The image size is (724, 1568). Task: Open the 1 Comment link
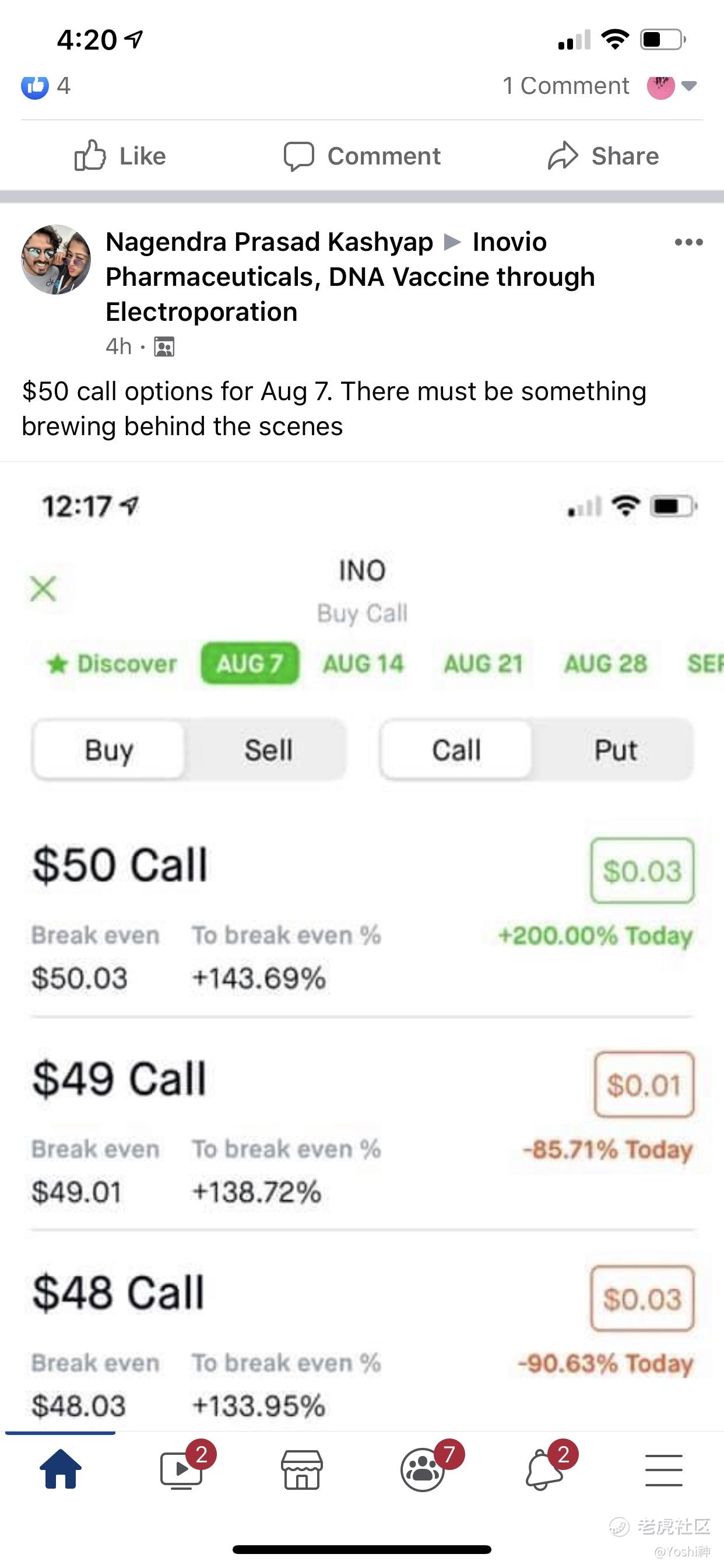pyautogui.click(x=565, y=86)
